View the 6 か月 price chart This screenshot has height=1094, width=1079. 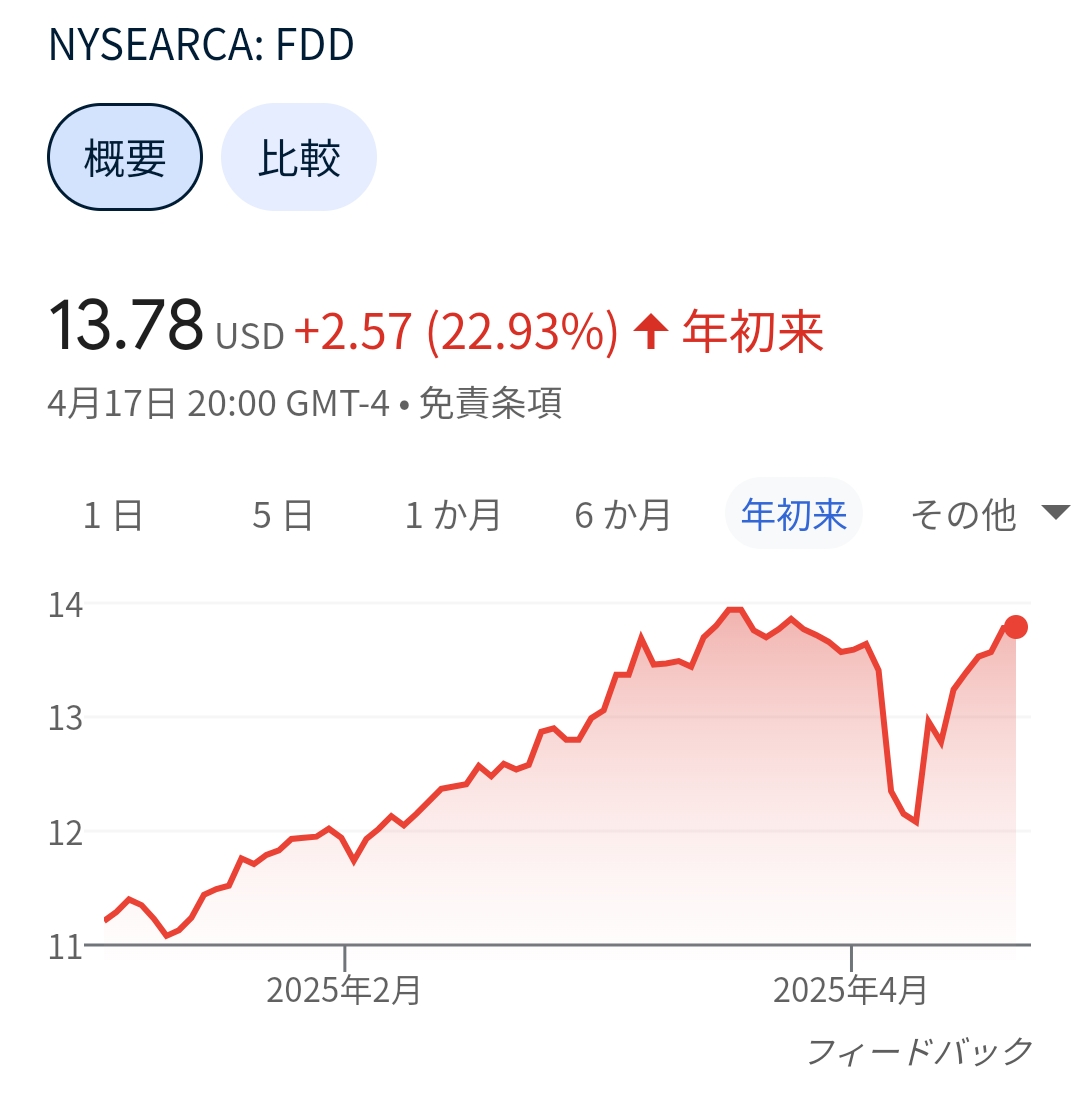point(623,515)
